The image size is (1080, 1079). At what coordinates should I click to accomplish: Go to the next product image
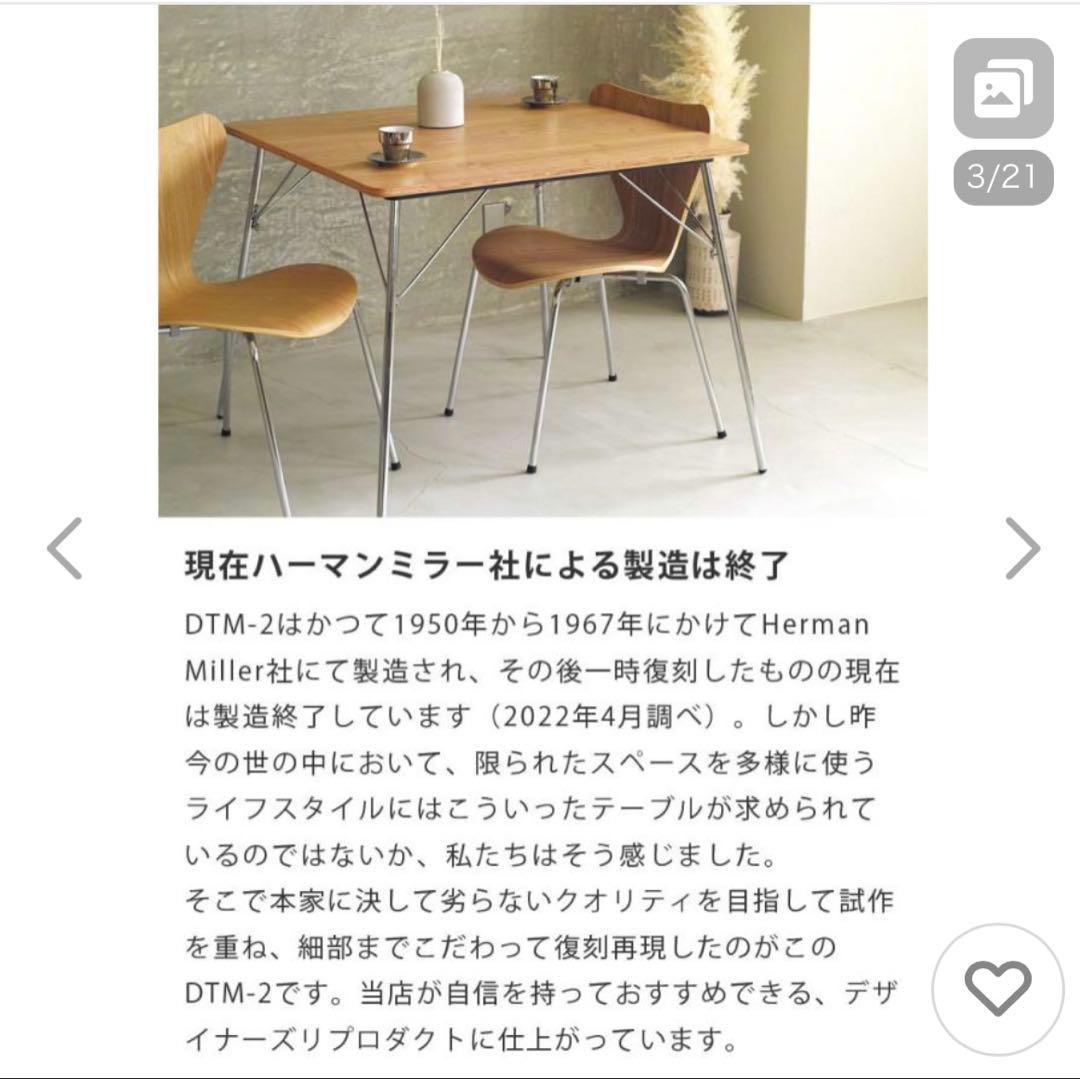(1021, 548)
